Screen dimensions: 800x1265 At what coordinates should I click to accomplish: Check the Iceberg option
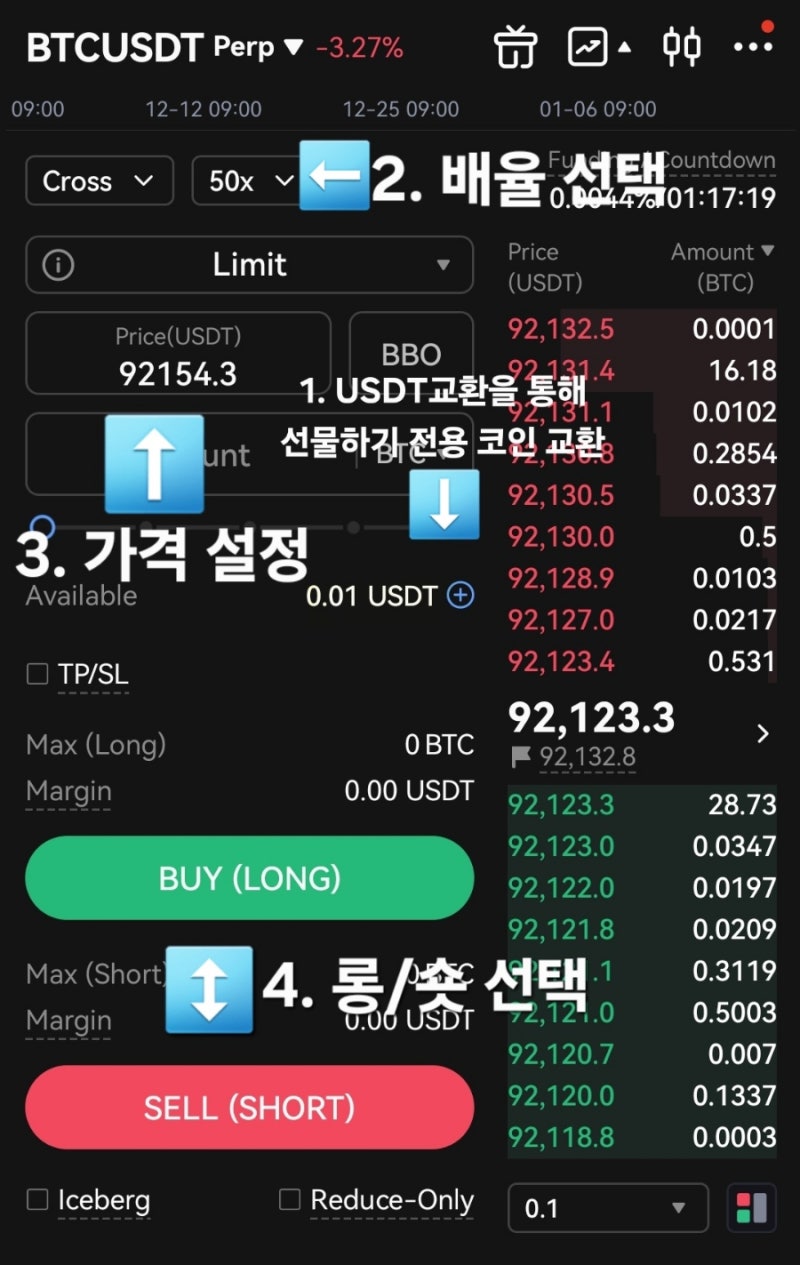pyautogui.click(x=36, y=1199)
